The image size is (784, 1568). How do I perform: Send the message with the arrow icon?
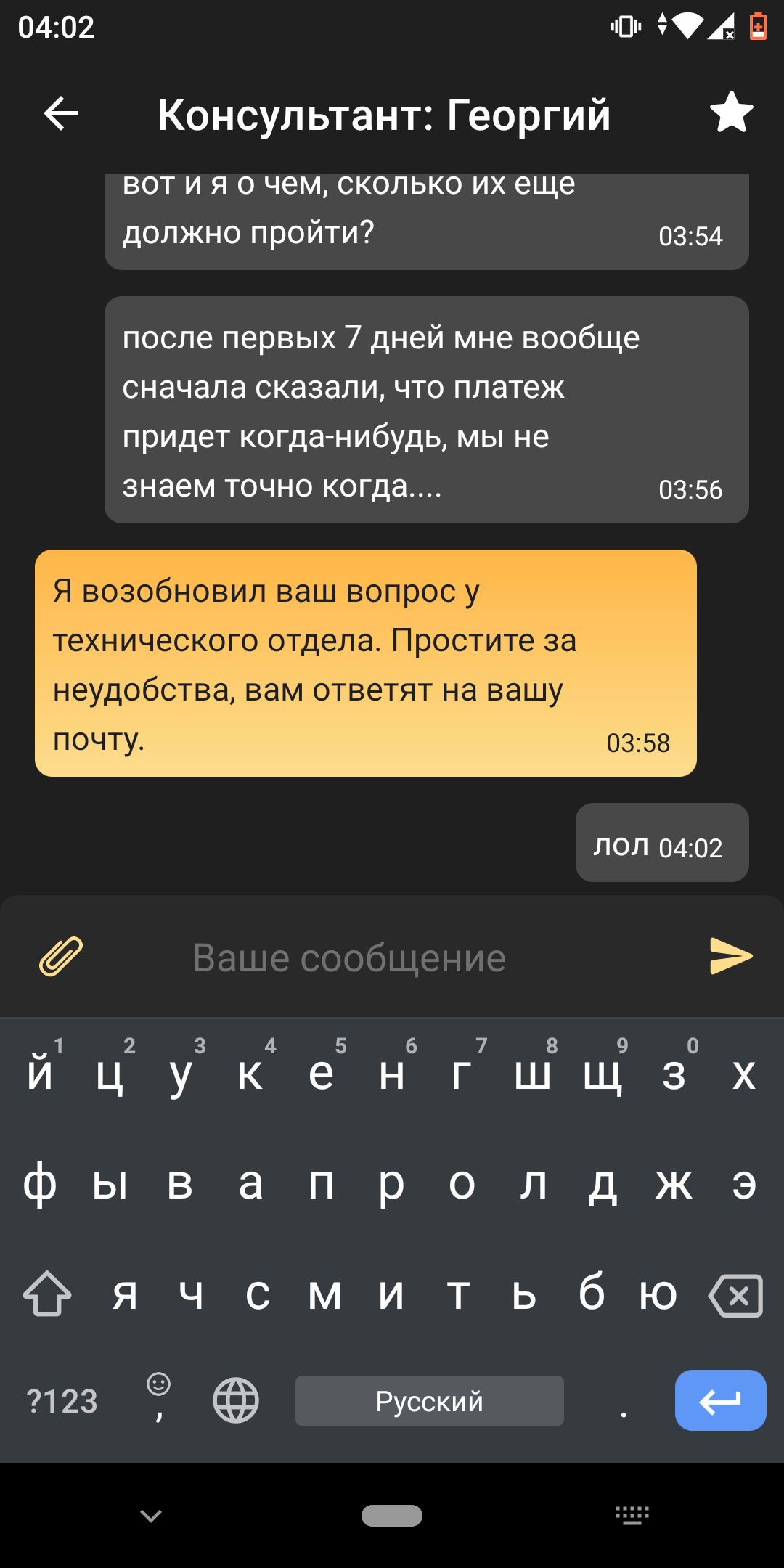(x=731, y=956)
